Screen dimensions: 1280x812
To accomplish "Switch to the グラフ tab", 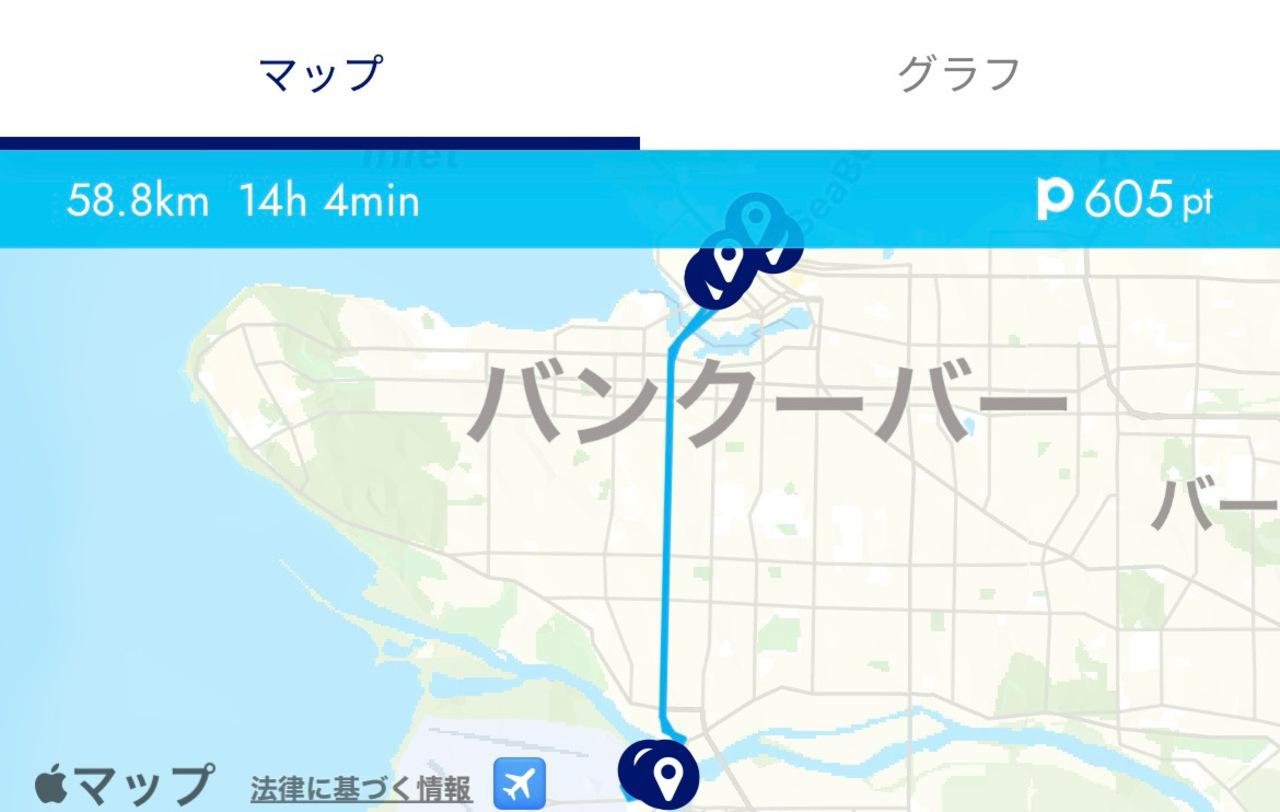I will click(959, 75).
